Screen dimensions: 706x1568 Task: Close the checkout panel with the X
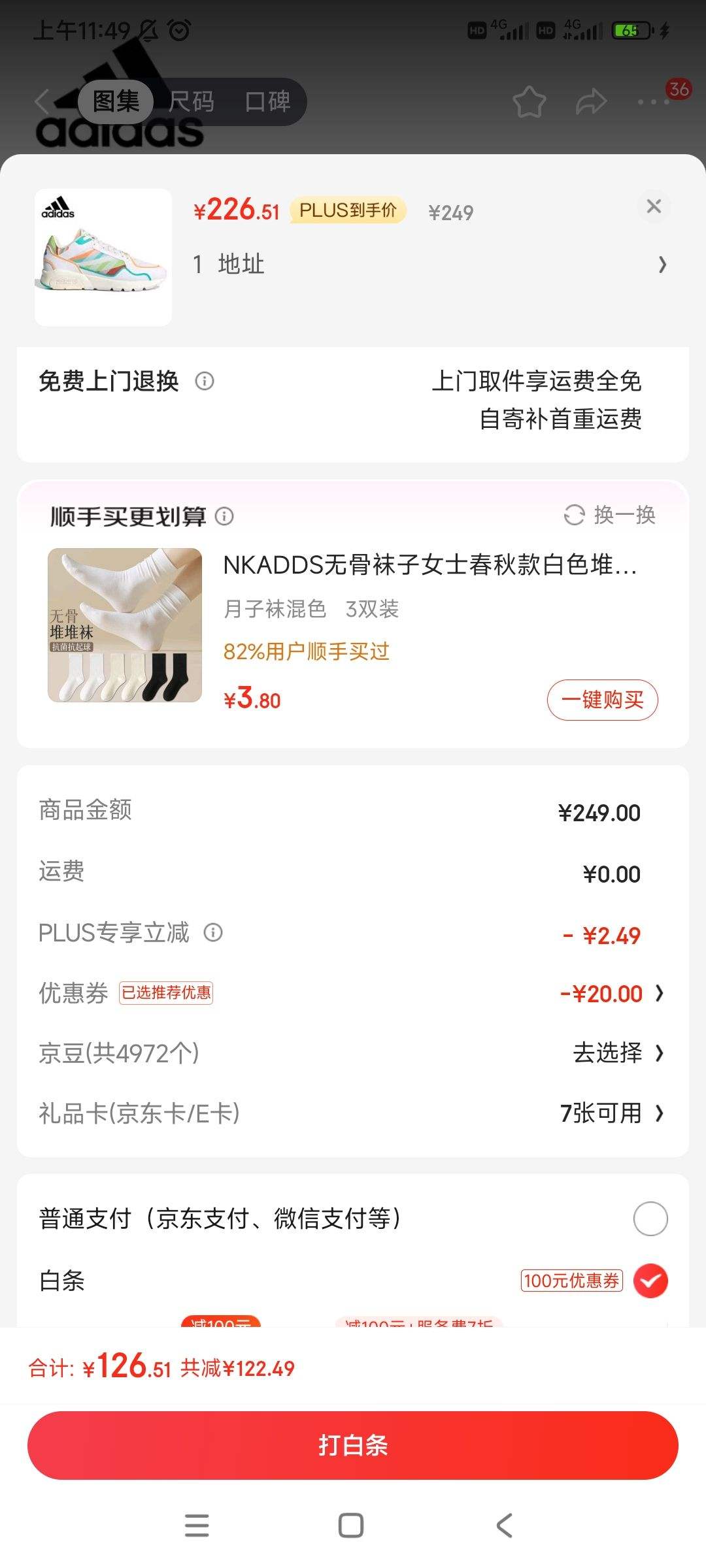pyautogui.click(x=654, y=206)
